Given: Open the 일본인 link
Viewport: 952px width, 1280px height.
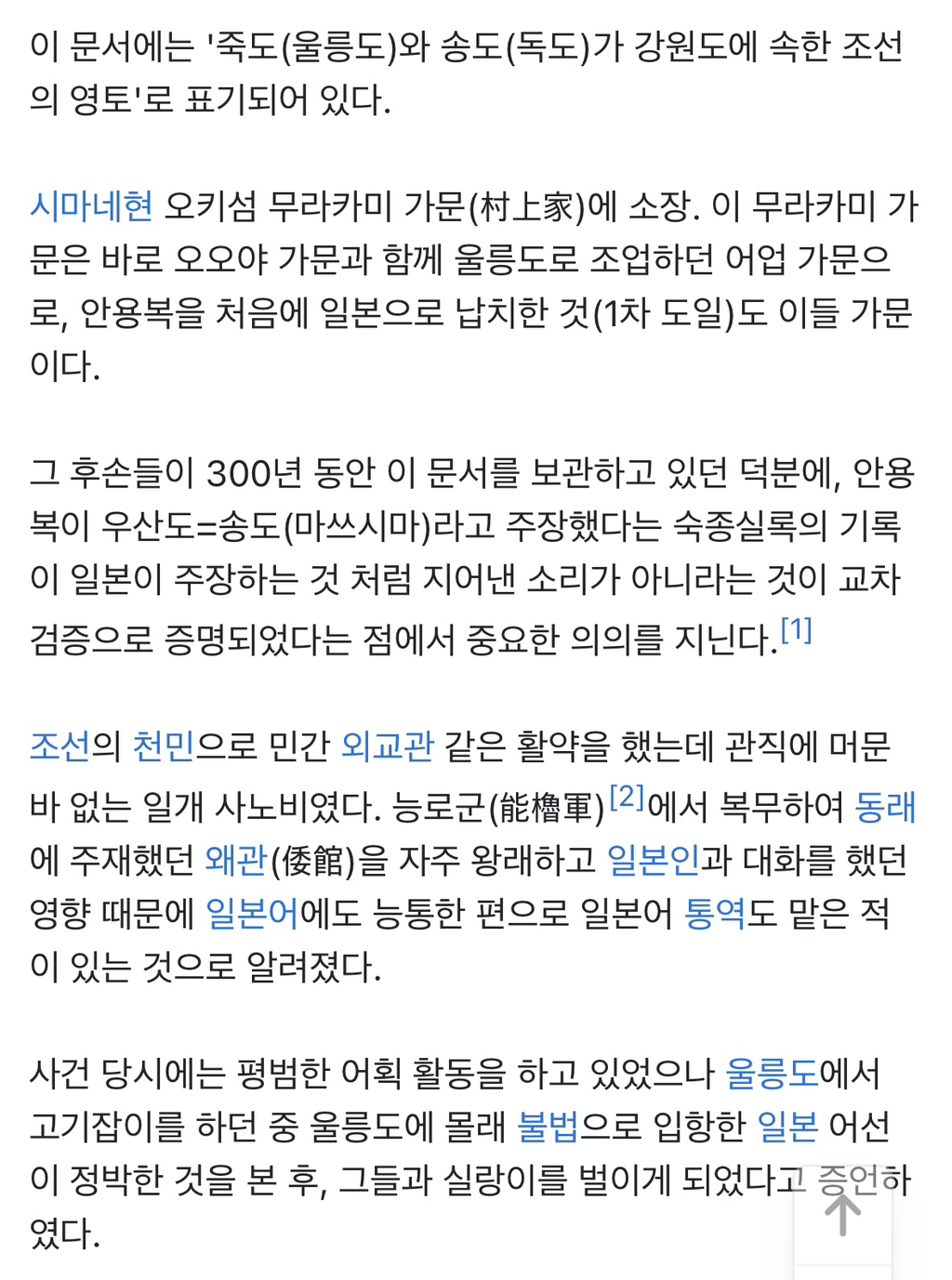Looking at the screenshot, I should tap(653, 861).
